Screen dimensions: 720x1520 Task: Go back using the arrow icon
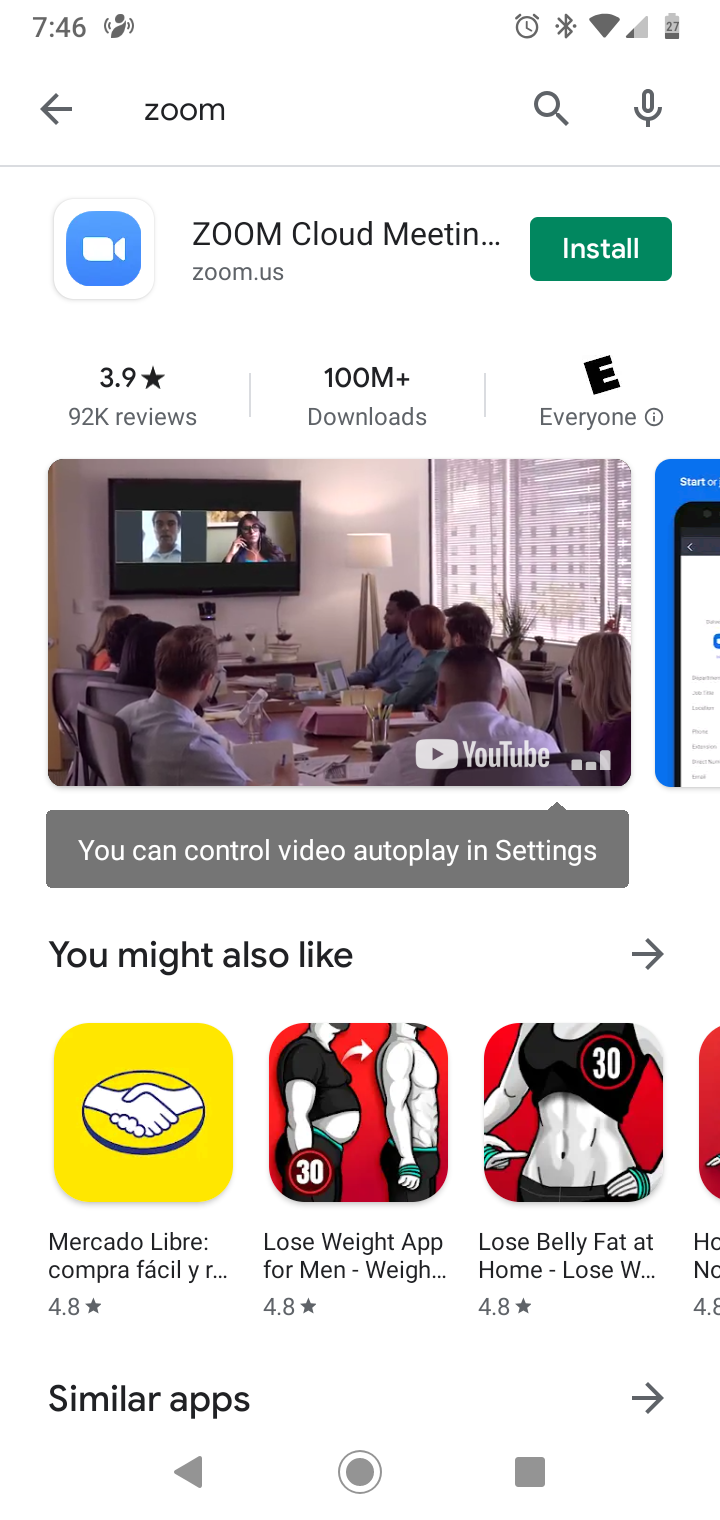56,108
